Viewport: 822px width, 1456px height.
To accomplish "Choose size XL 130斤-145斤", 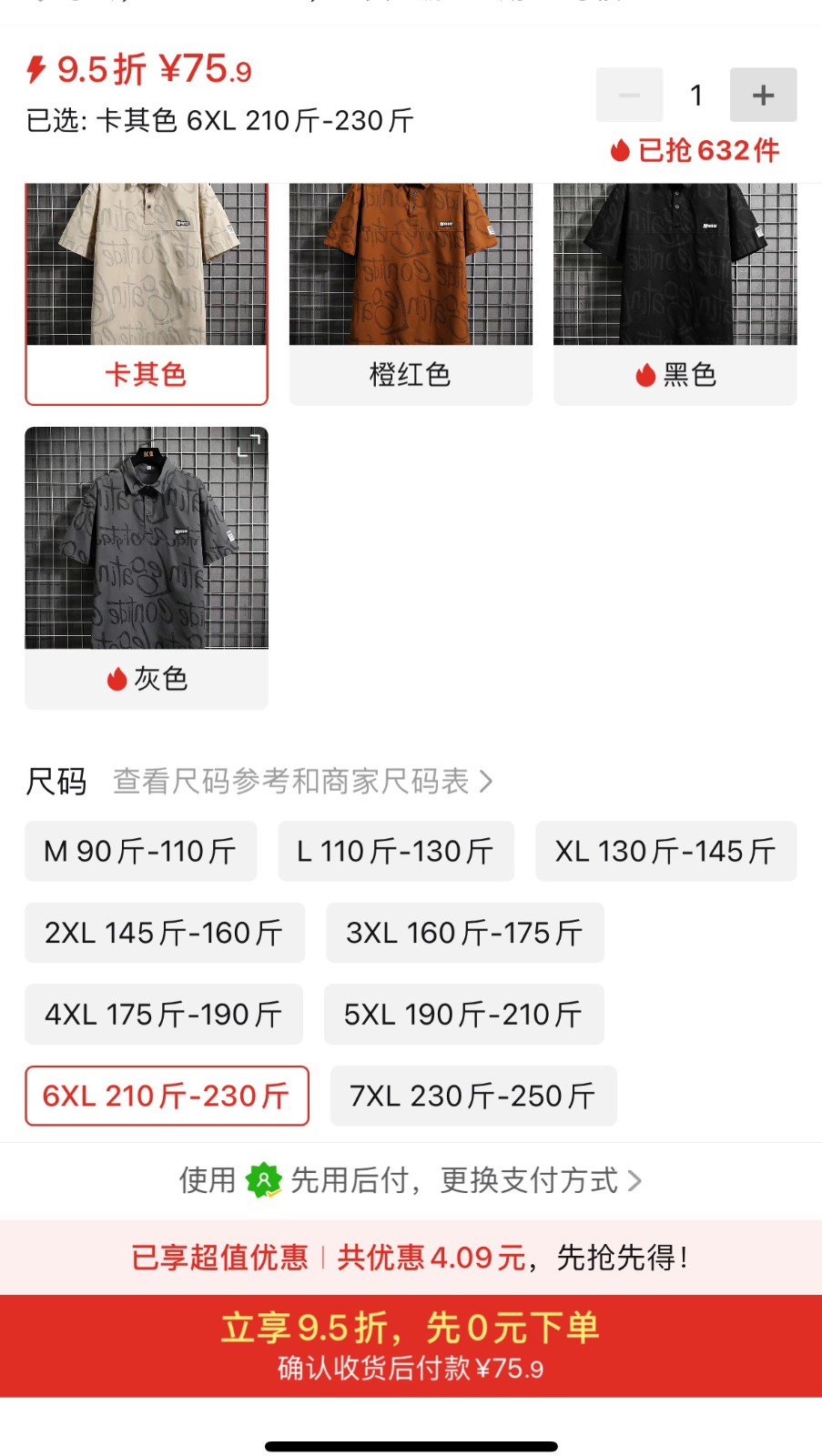I will pos(665,852).
